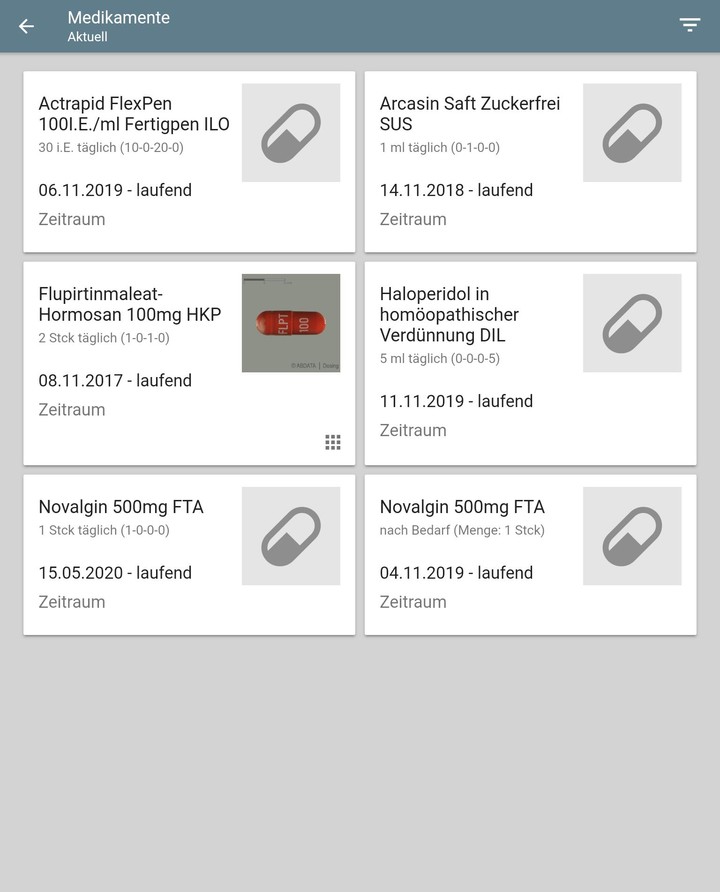Tap the grid icon on Flupirtinmaleat card
The height and width of the screenshot is (892, 720).
(333, 442)
